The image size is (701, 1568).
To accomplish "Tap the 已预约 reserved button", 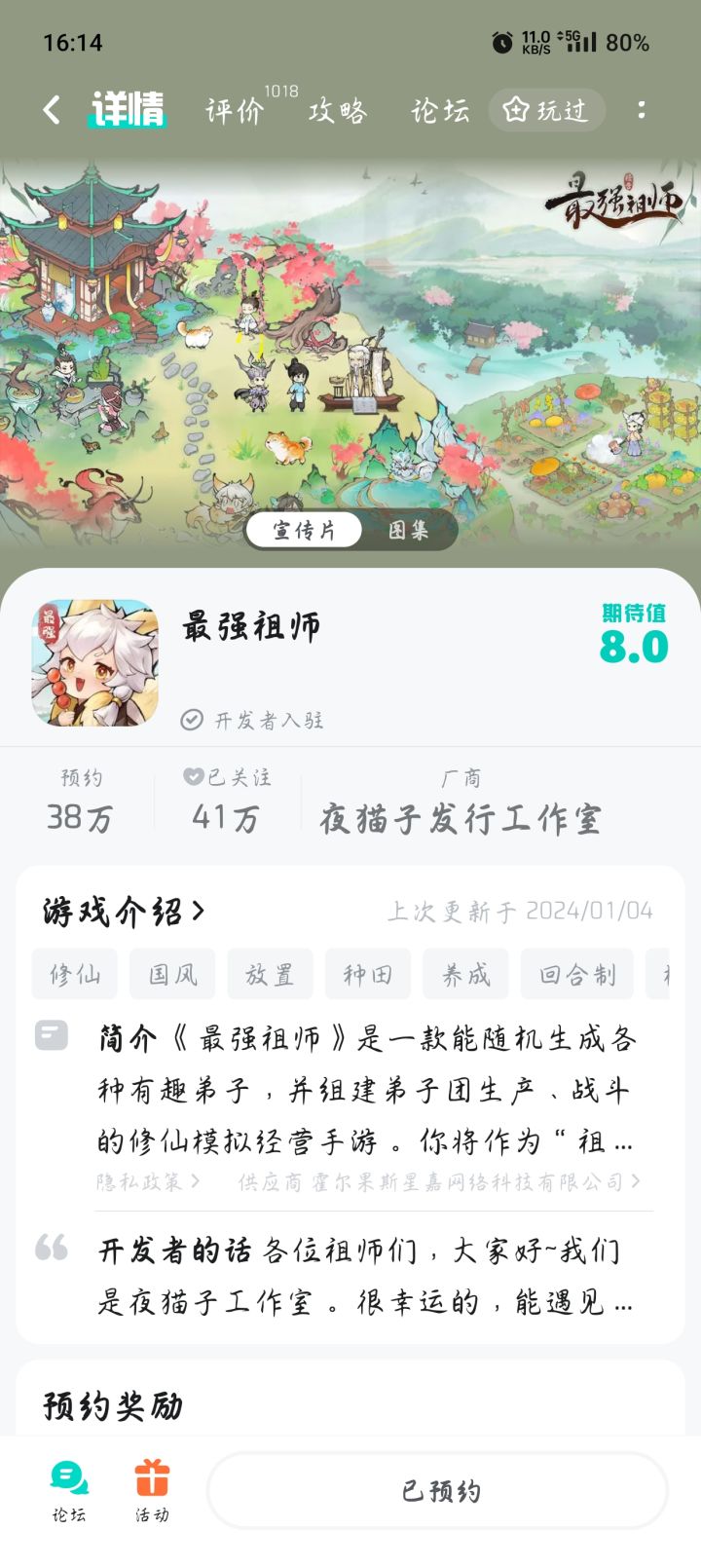I will [437, 1489].
